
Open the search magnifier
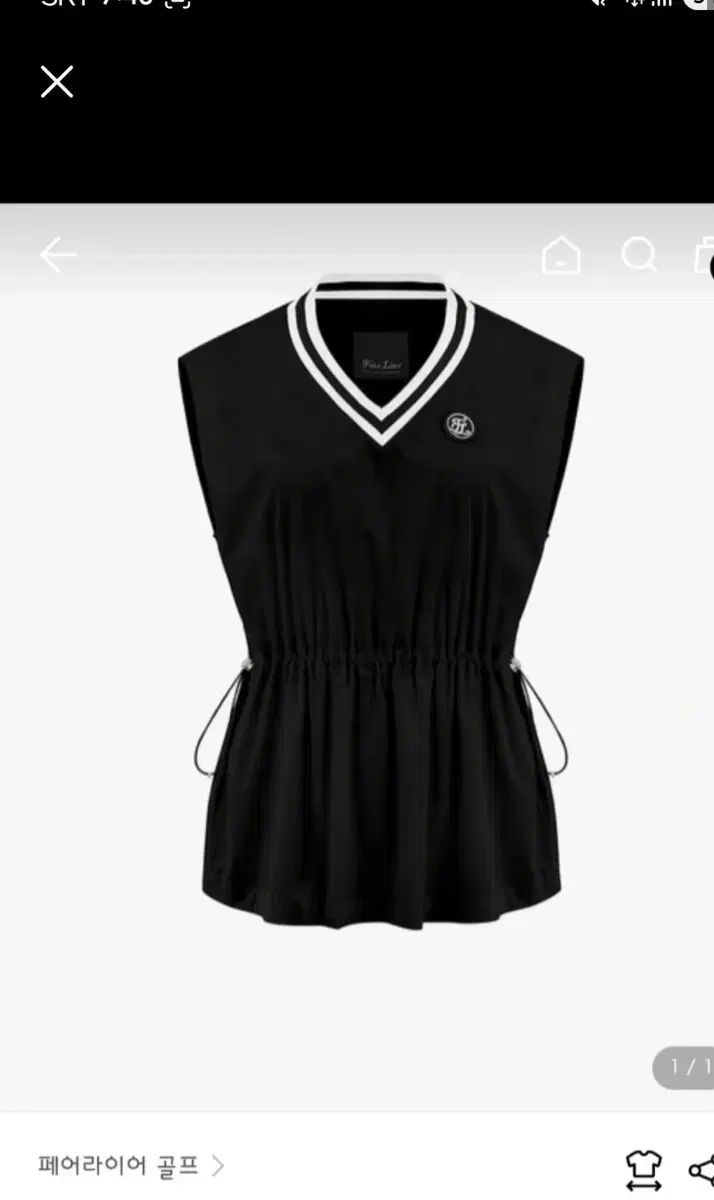pyautogui.click(x=639, y=255)
